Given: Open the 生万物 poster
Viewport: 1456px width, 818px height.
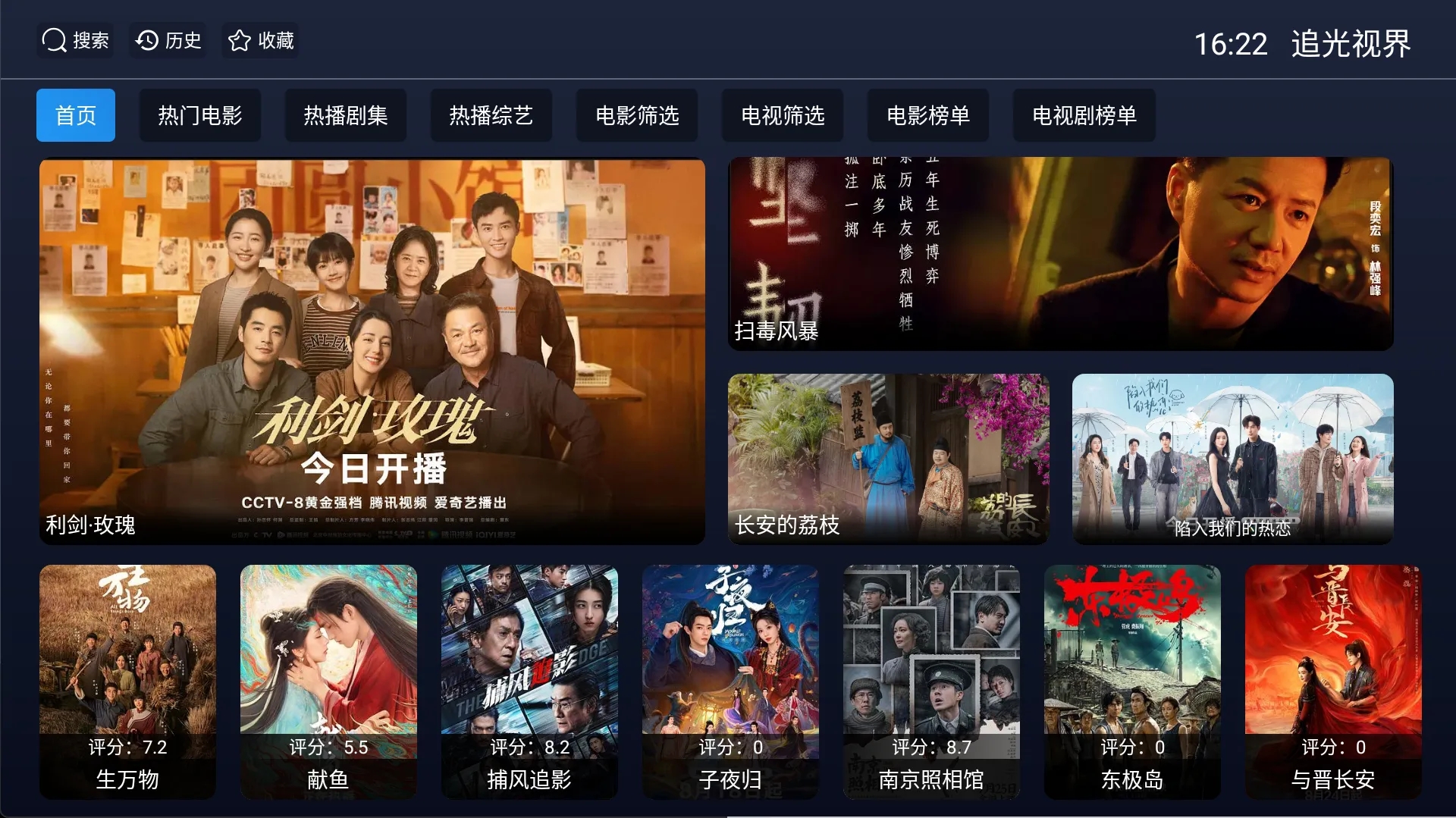Looking at the screenshot, I should point(127,681).
